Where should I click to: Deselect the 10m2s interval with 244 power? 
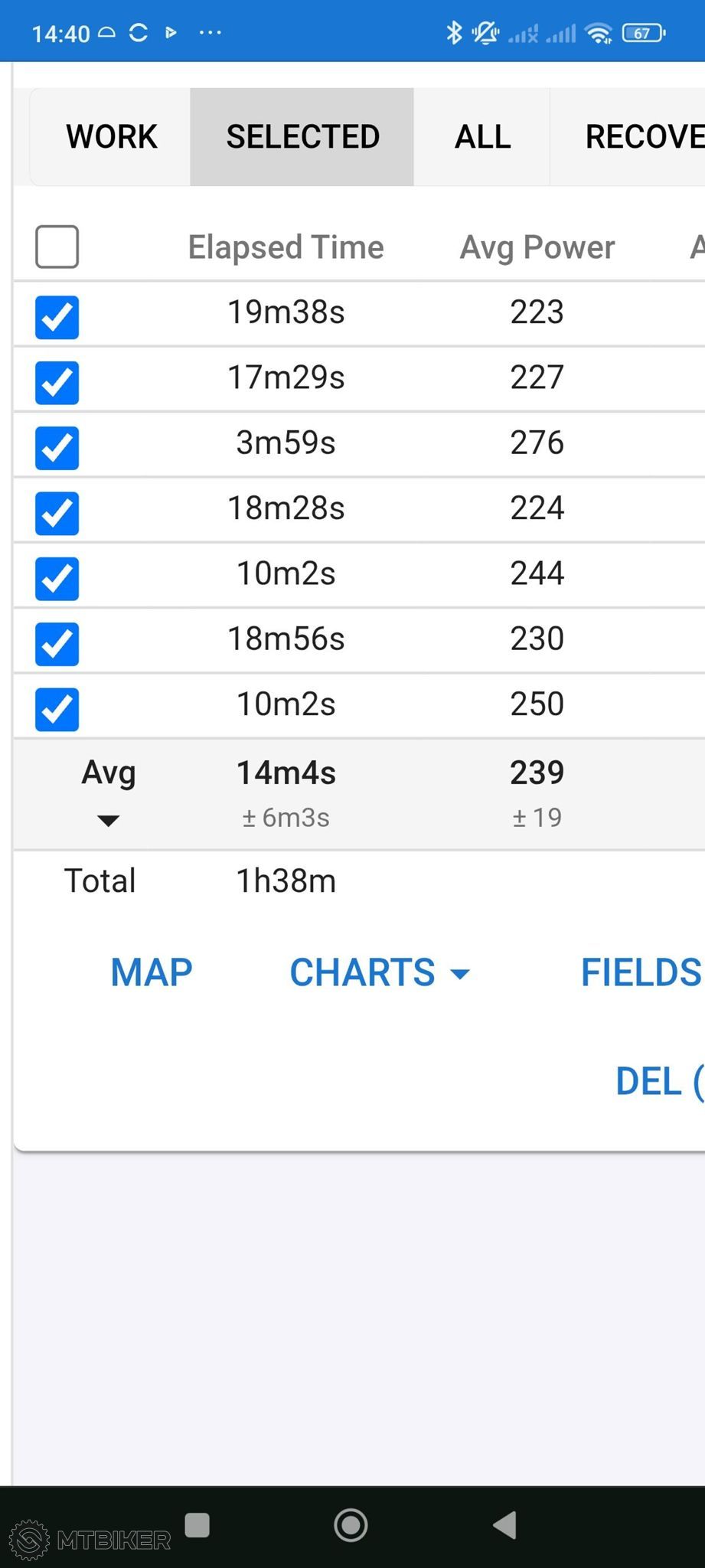(57, 578)
